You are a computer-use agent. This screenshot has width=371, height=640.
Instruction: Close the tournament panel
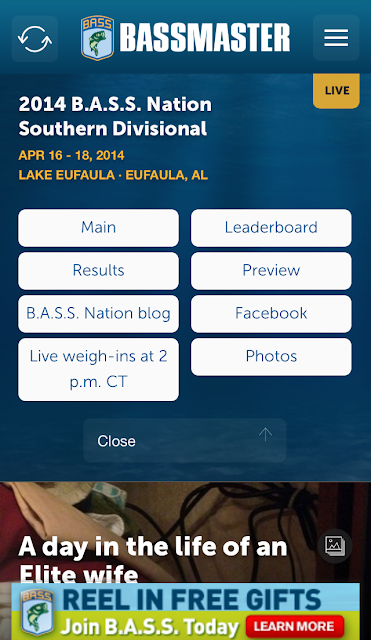point(185,440)
